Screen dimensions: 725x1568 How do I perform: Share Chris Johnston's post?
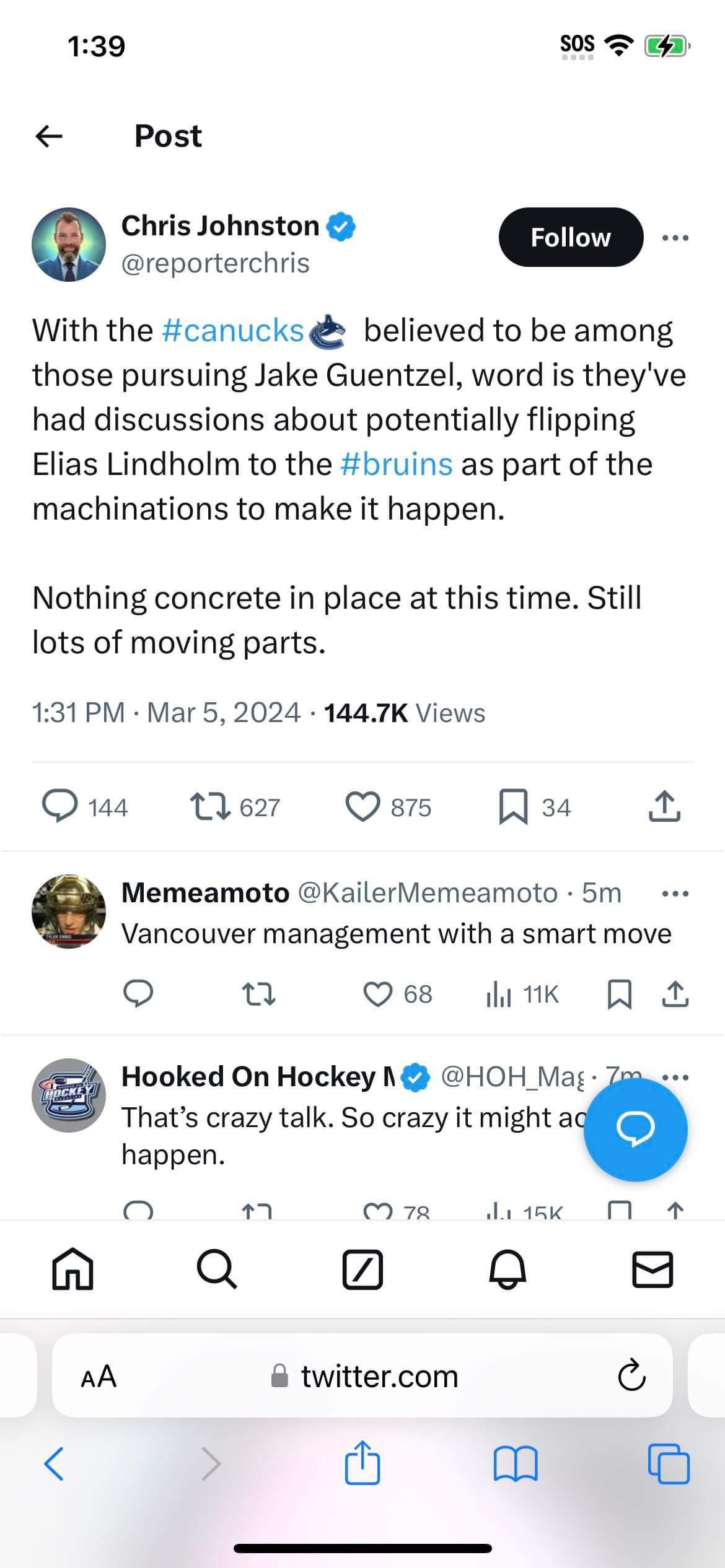(664, 807)
